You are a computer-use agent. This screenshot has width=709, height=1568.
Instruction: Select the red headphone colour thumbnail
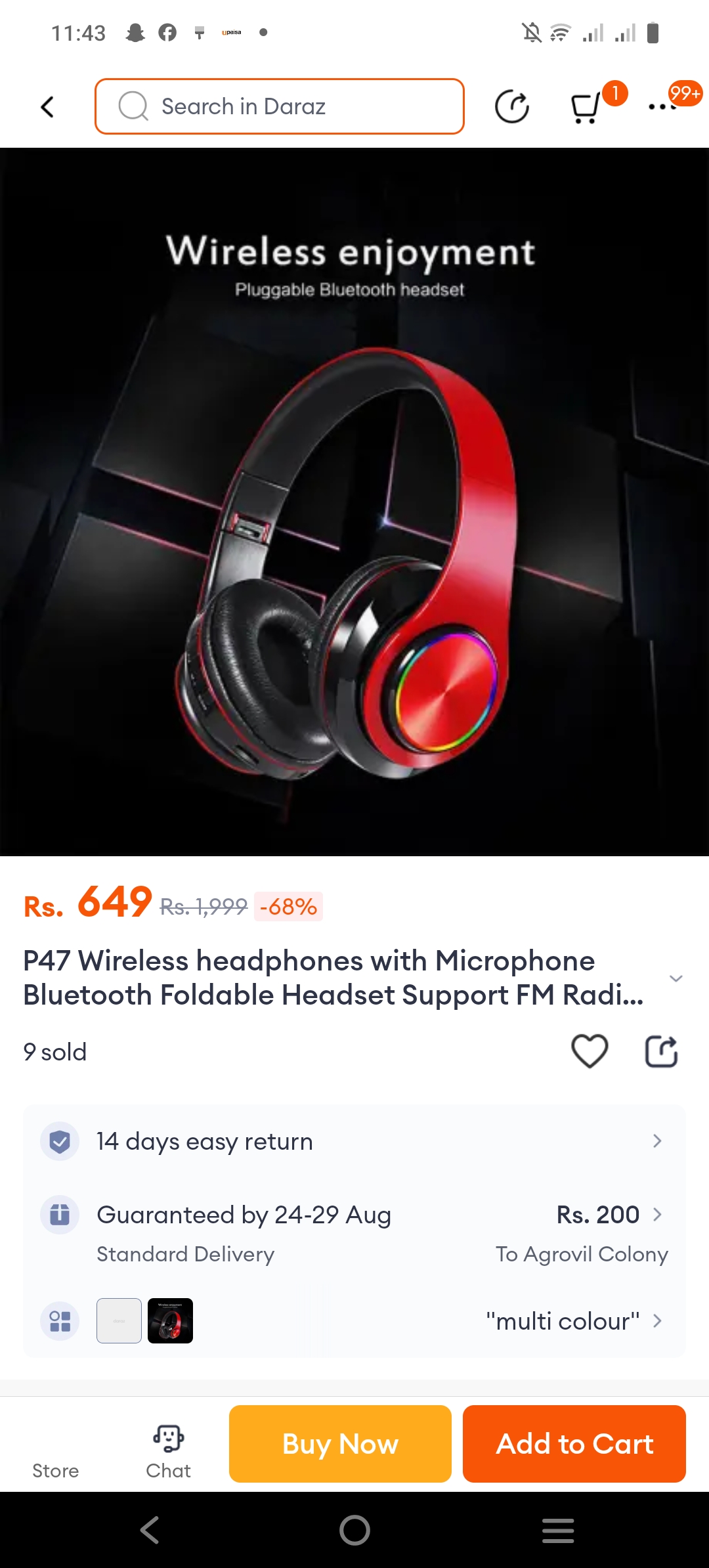tap(170, 1320)
